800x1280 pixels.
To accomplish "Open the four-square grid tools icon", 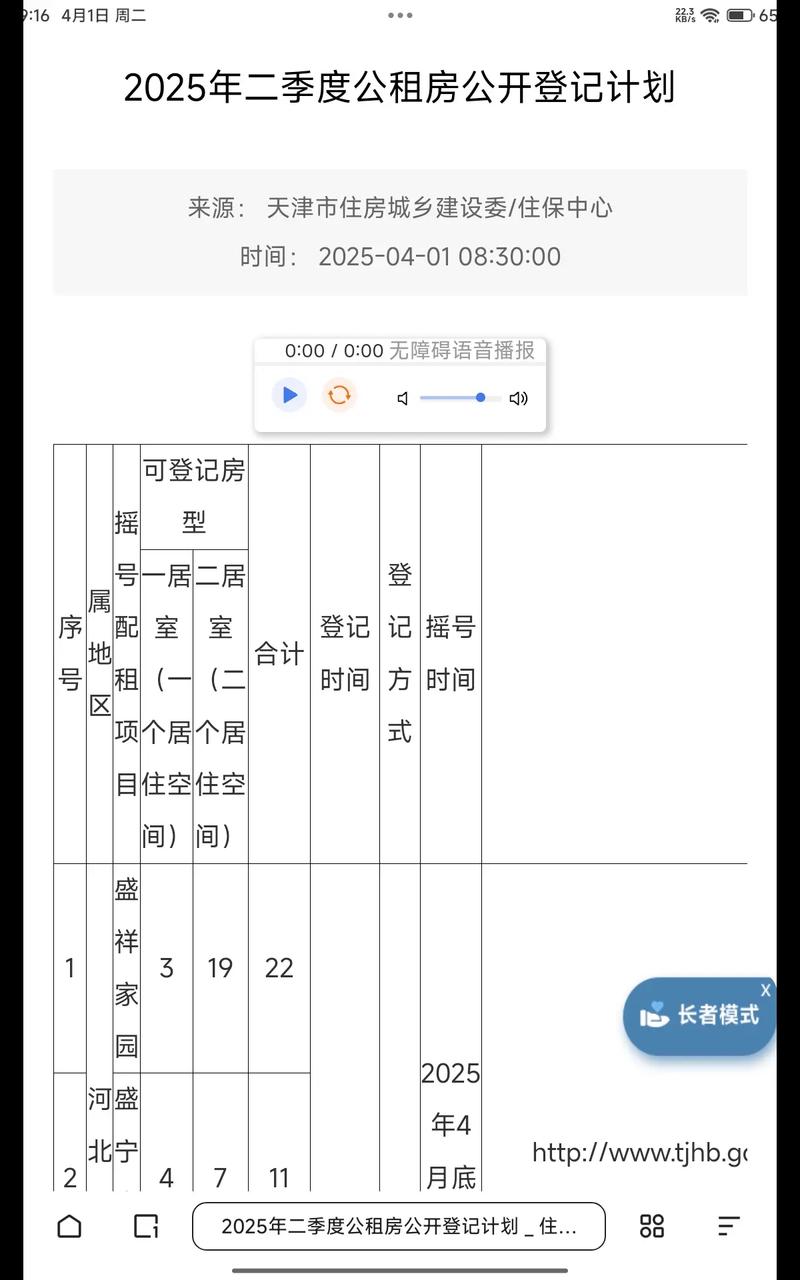I will [x=652, y=1226].
